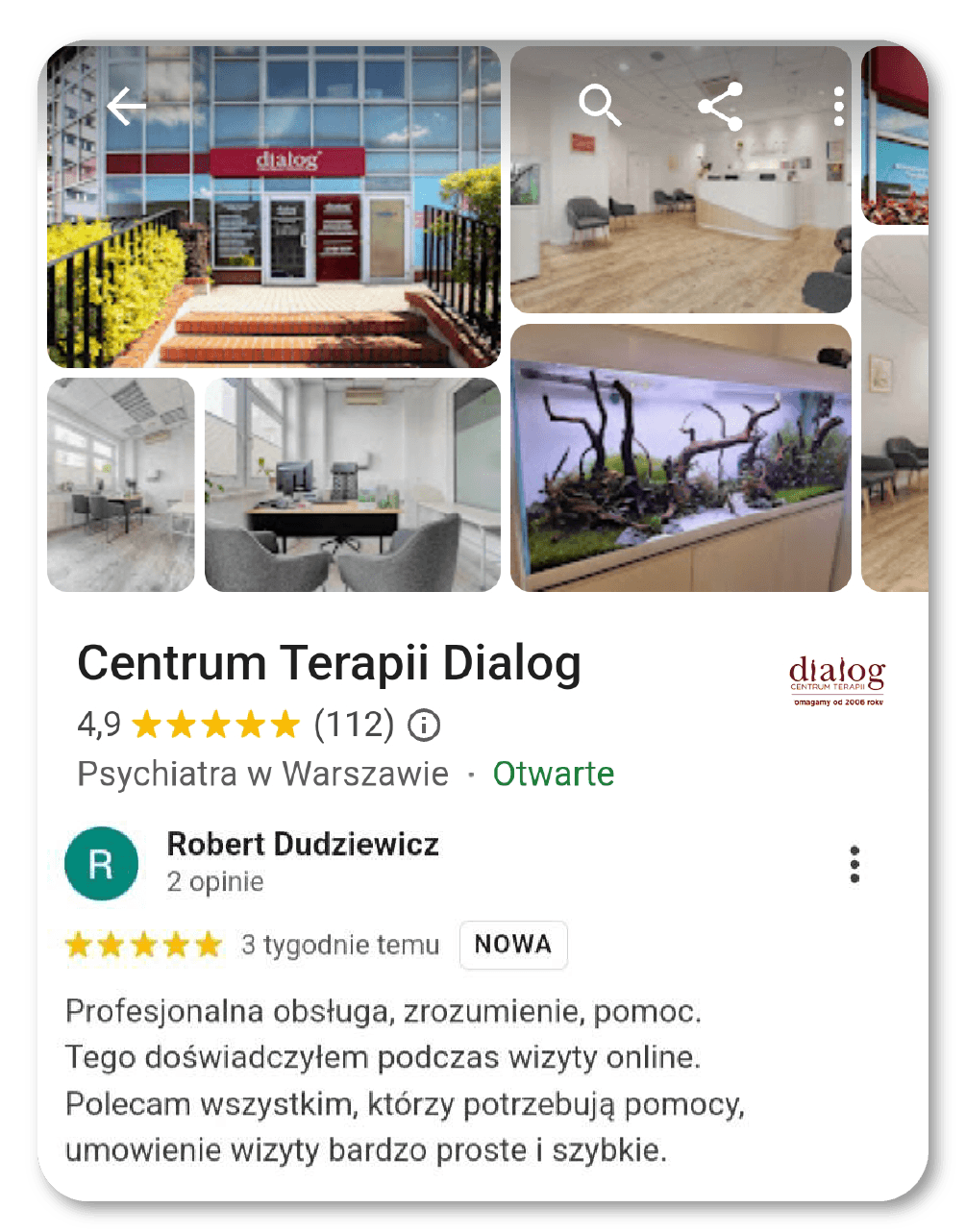Open the small room photo with chairs
This screenshot has height=1232, width=966.
tap(120, 484)
